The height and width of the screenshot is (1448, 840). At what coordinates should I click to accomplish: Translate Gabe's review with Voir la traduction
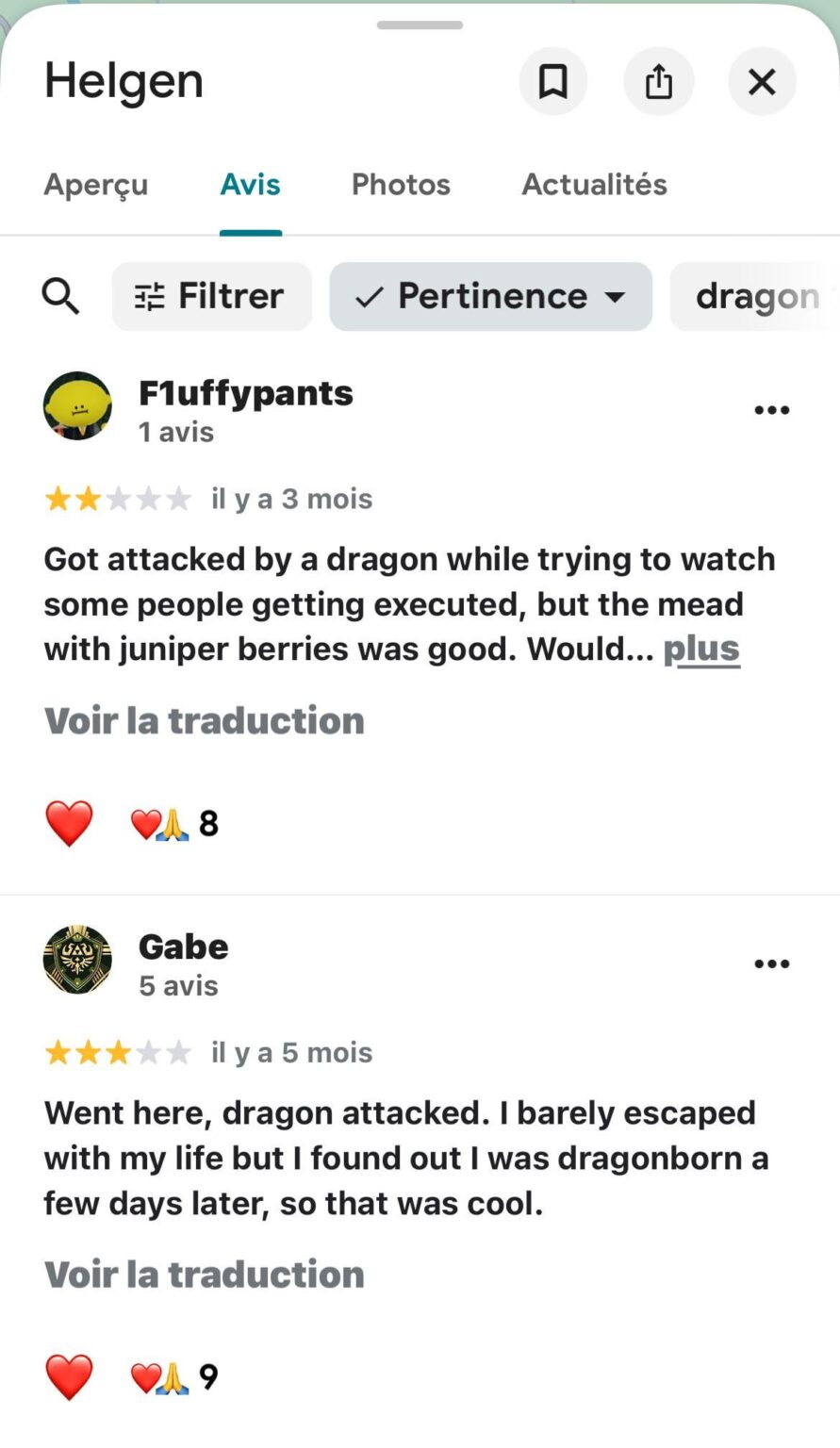[x=205, y=1275]
